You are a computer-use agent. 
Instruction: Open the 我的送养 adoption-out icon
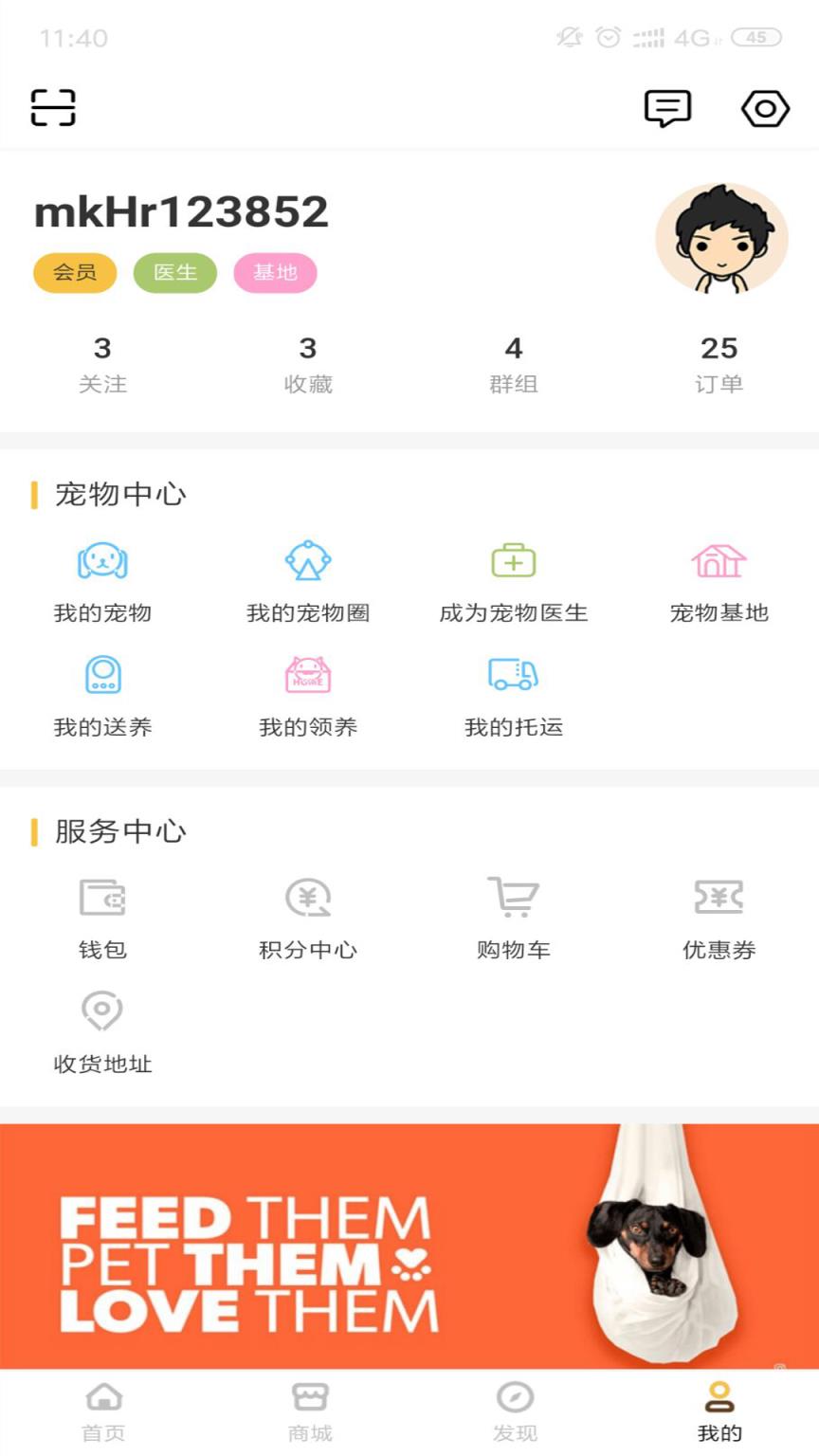[x=102, y=676]
